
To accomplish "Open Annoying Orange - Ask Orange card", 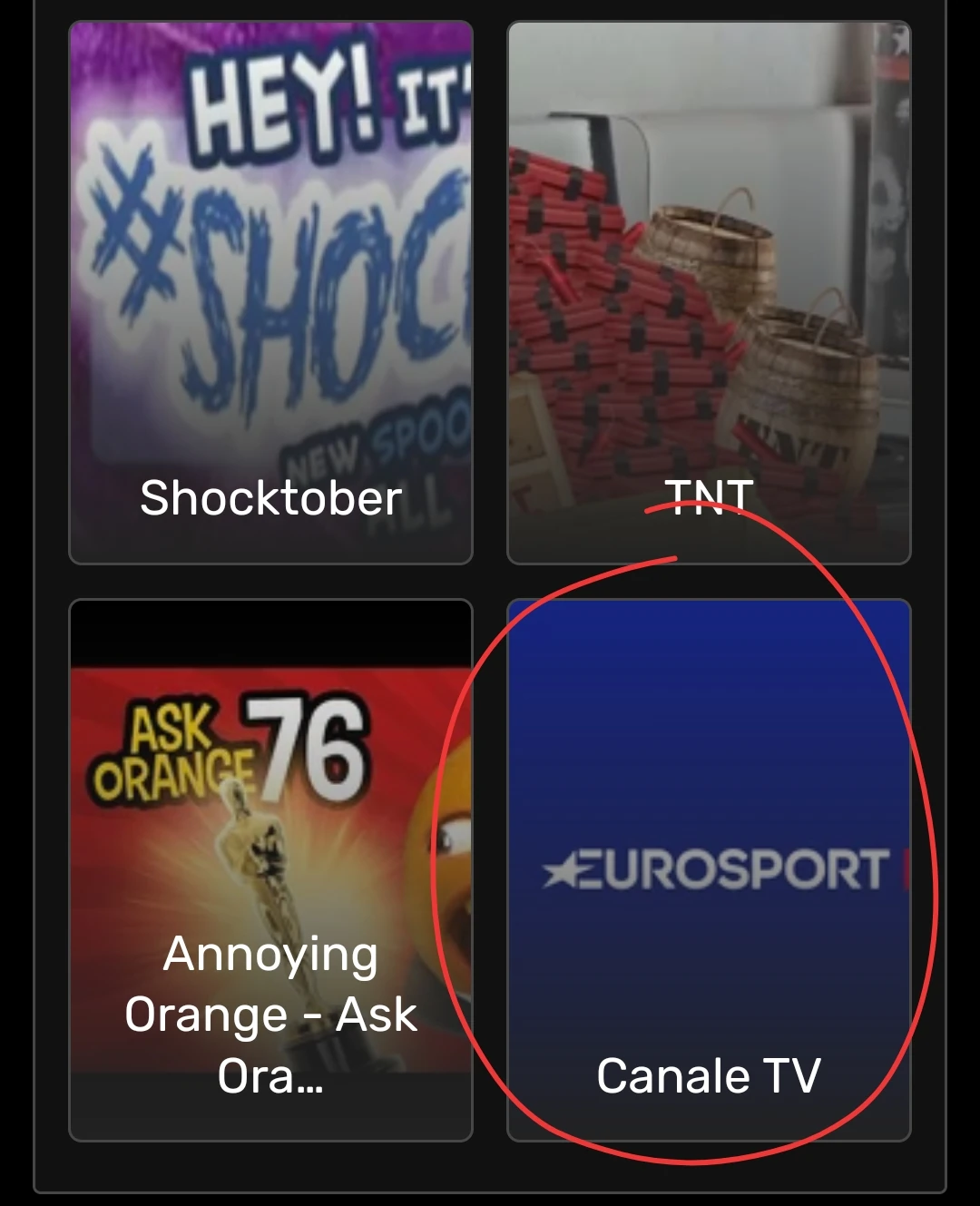I will coord(270,869).
